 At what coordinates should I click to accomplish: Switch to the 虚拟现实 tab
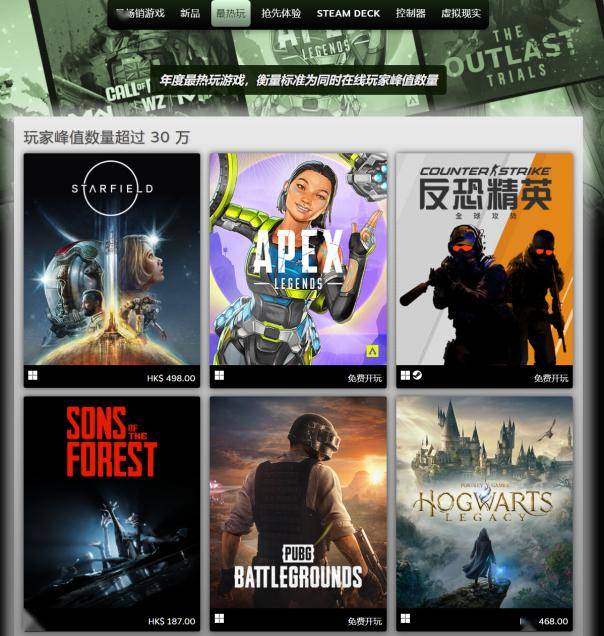(x=461, y=14)
